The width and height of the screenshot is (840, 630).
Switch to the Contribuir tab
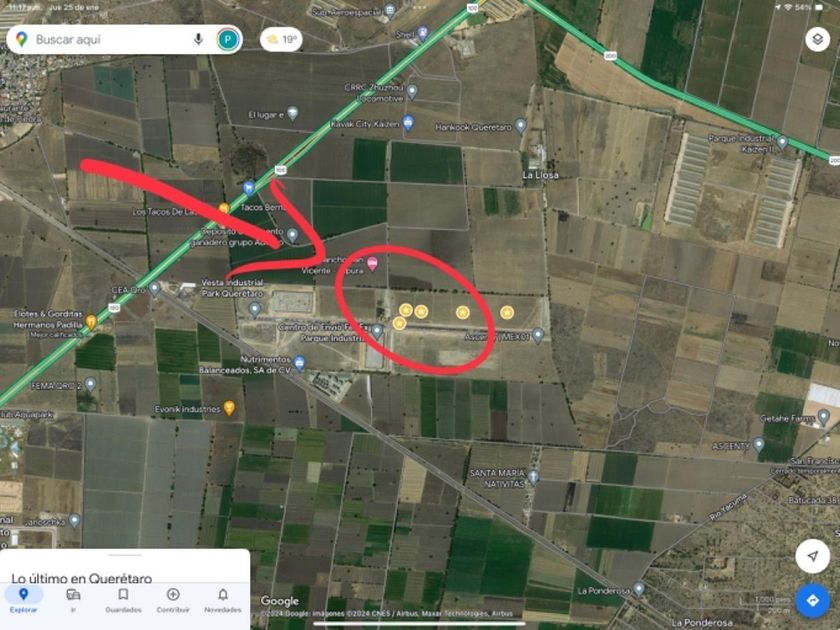pos(173,600)
